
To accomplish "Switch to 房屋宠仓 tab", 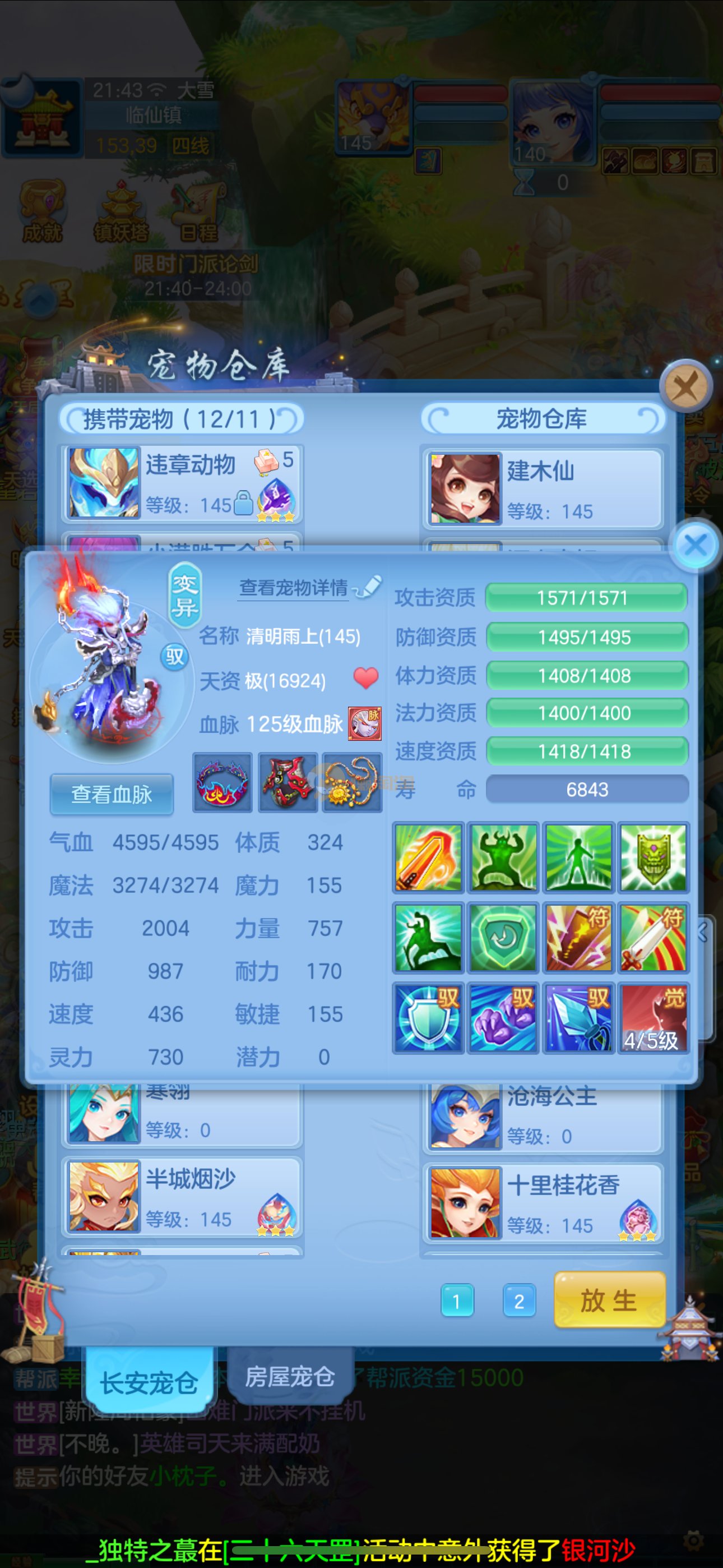I will [x=290, y=1377].
